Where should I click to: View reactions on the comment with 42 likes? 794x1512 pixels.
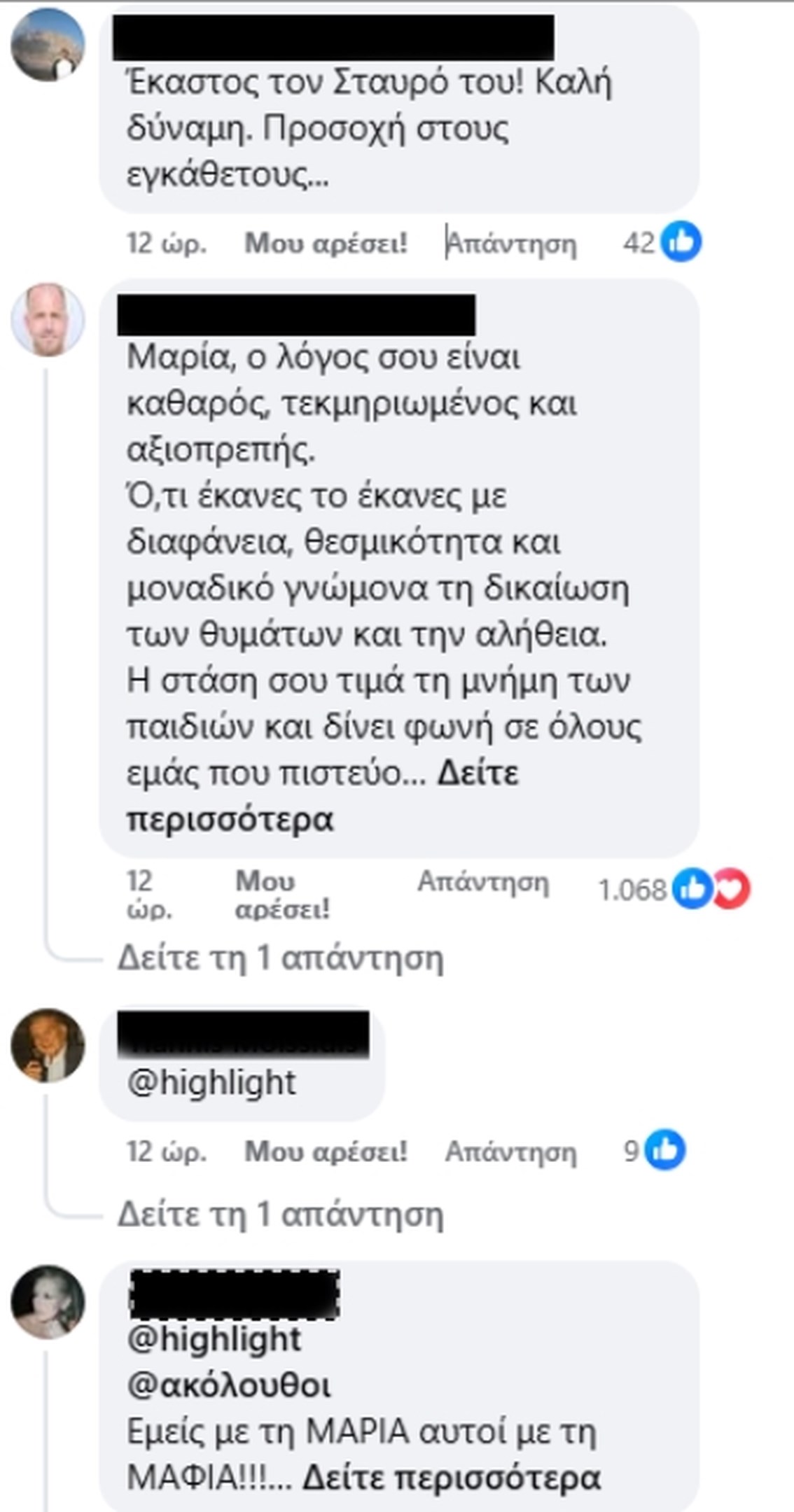pos(662,242)
